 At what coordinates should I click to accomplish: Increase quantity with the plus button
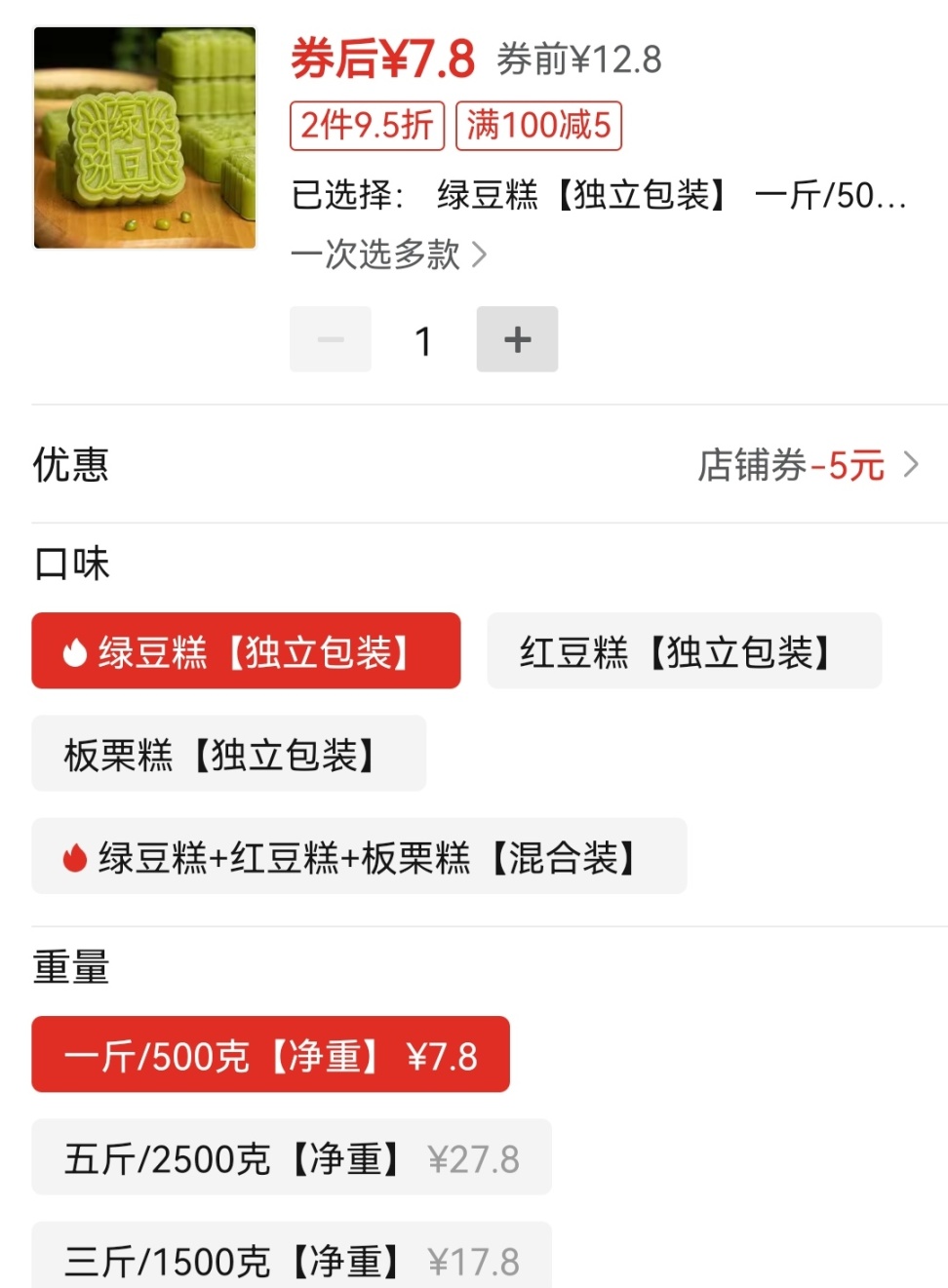tap(517, 339)
